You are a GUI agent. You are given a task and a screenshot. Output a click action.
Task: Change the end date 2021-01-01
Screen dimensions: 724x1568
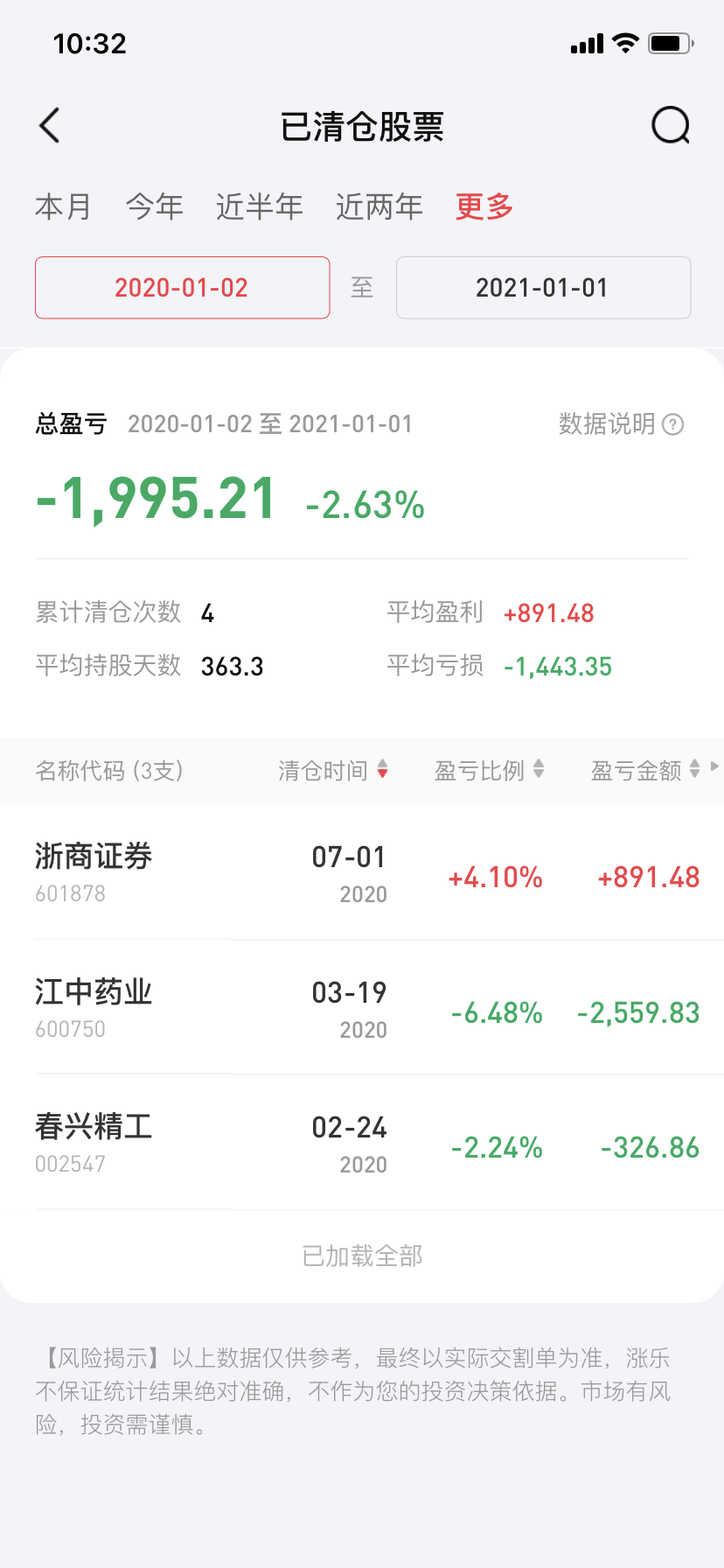[543, 288]
